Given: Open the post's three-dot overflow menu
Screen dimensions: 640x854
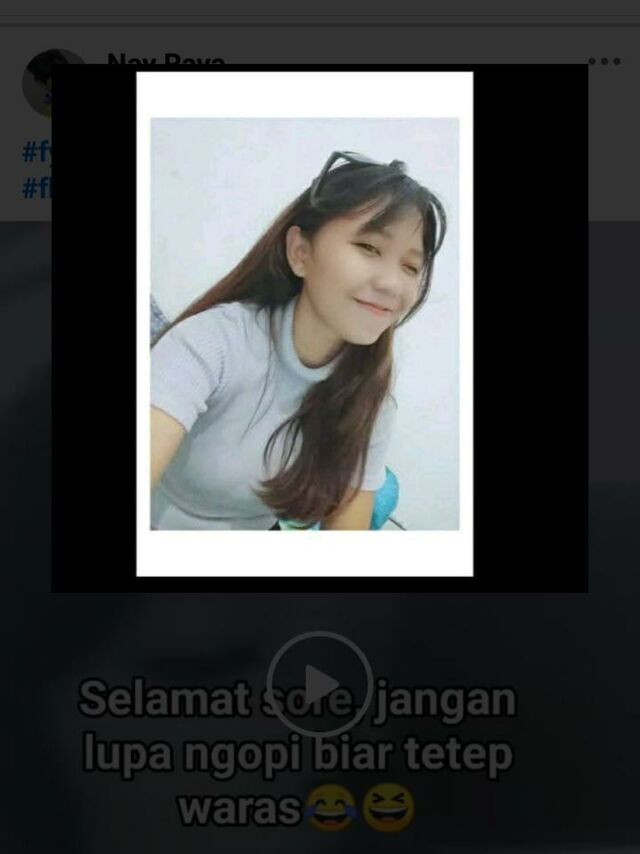Looking at the screenshot, I should (604, 61).
